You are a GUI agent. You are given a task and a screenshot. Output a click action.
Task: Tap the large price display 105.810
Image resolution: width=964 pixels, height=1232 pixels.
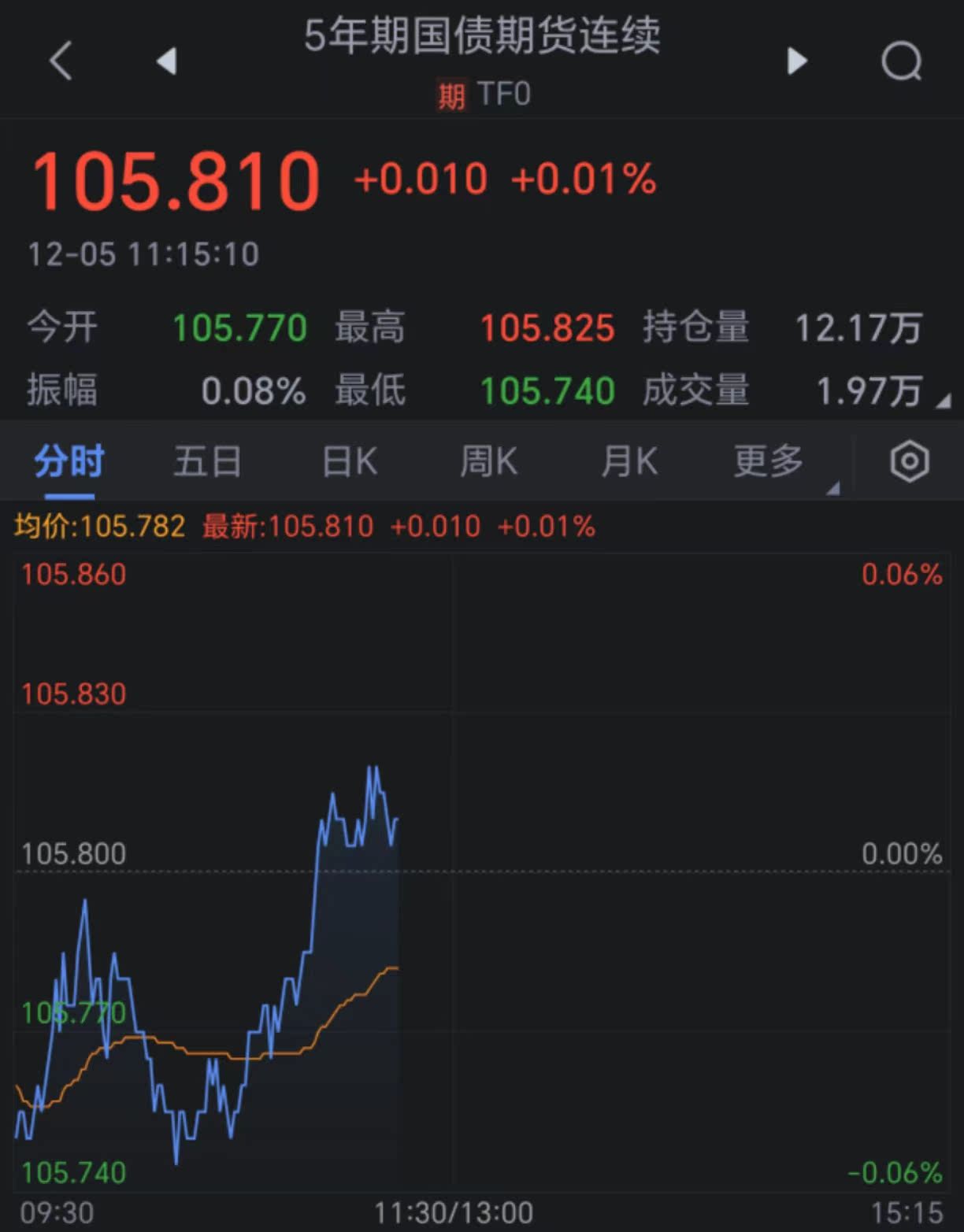[177, 179]
